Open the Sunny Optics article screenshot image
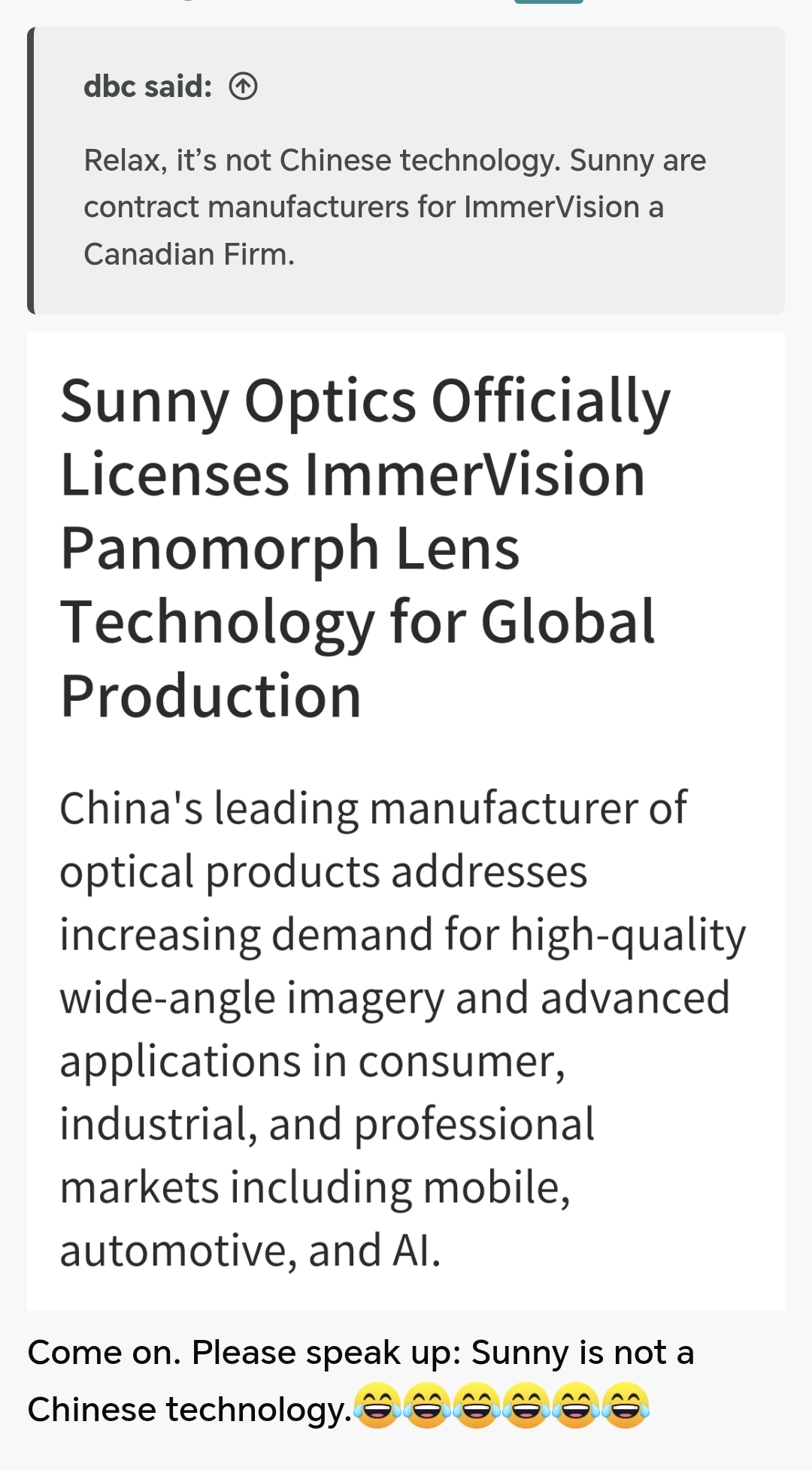Viewport: 812px width, 1470px height. 406,820
